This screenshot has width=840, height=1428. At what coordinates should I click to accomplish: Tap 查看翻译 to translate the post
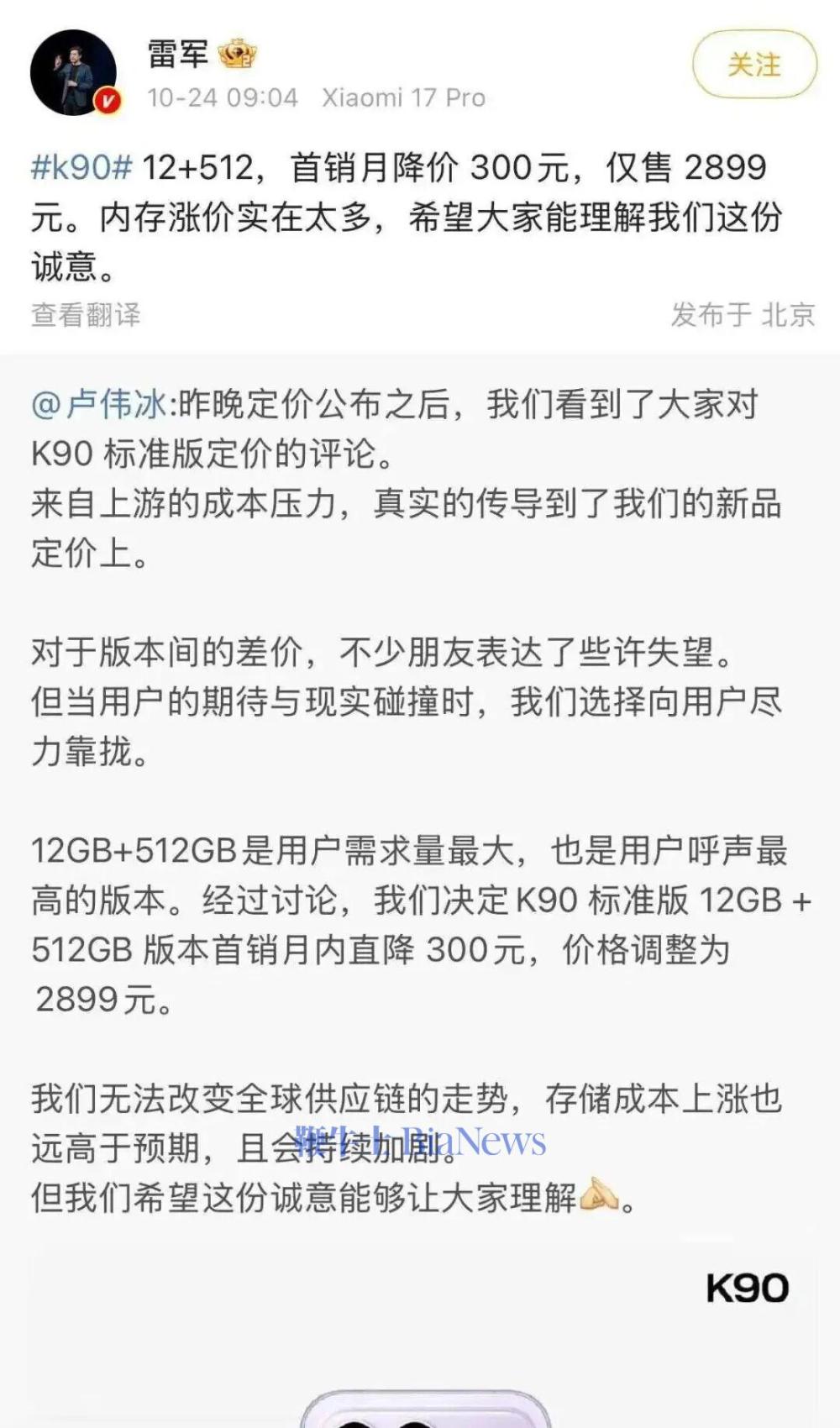click(x=86, y=315)
